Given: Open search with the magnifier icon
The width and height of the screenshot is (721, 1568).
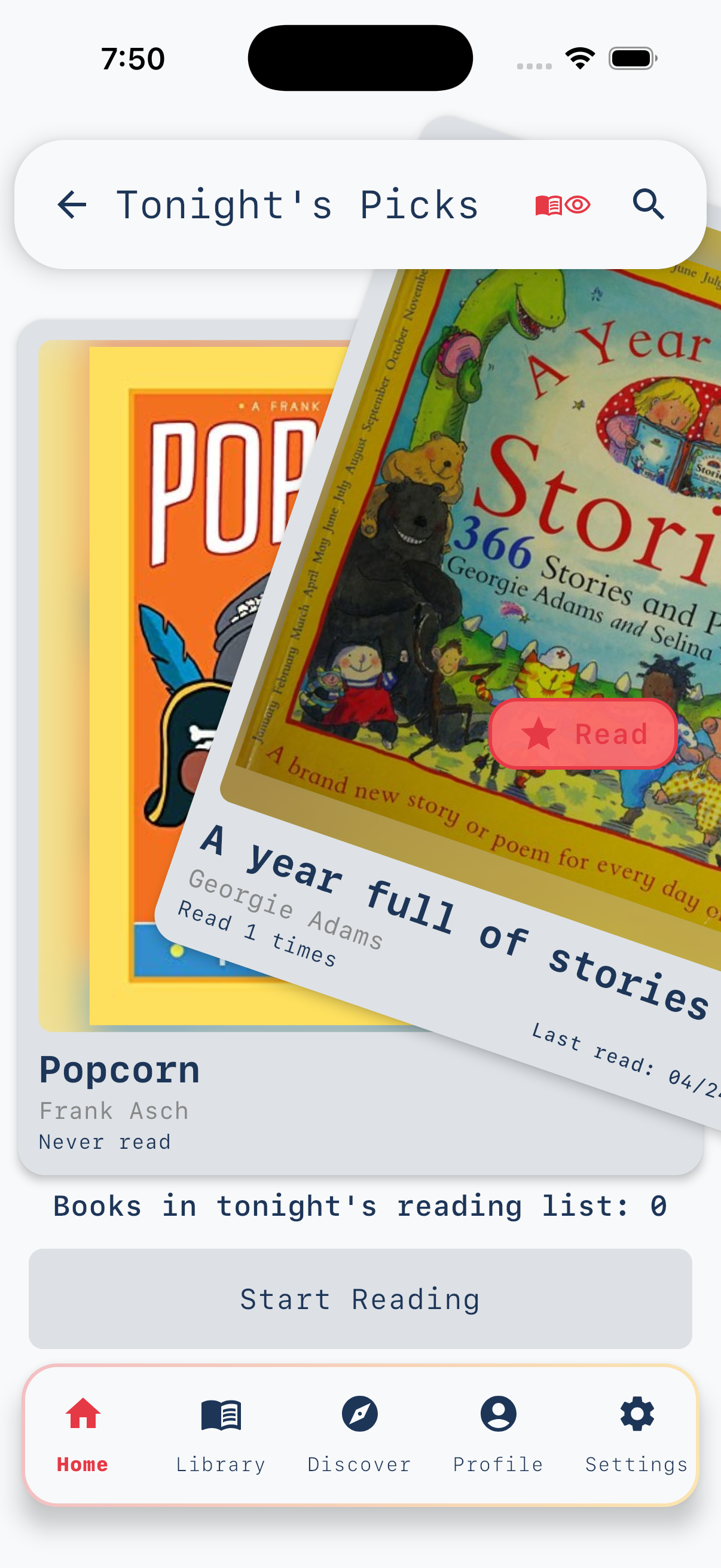Looking at the screenshot, I should click(648, 205).
